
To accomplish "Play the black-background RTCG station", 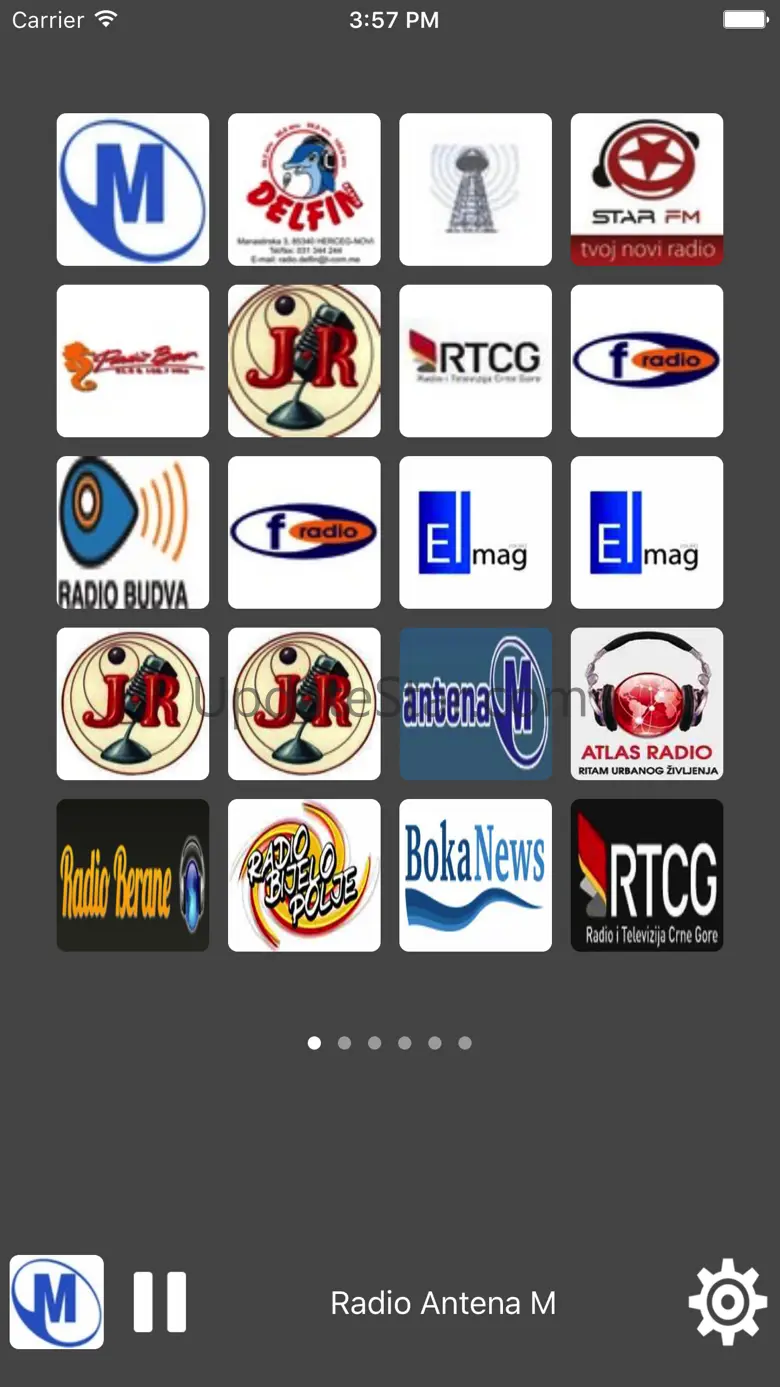I will [x=647, y=875].
